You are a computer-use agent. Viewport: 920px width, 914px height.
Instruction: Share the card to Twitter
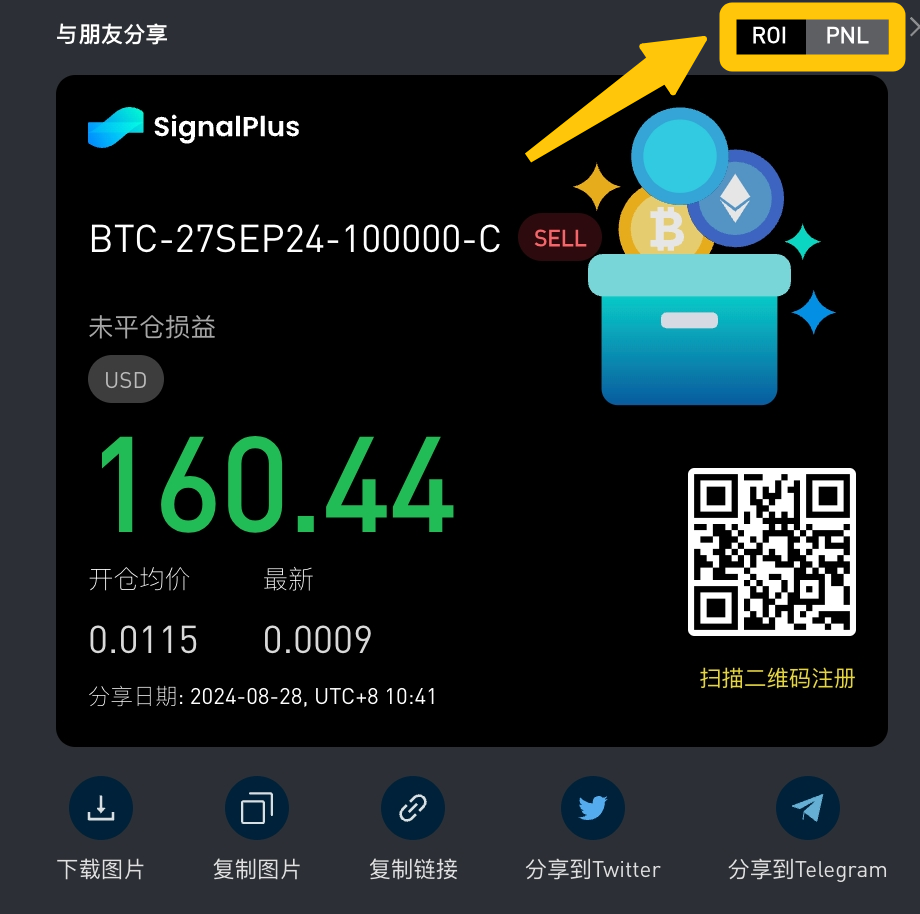[593, 807]
